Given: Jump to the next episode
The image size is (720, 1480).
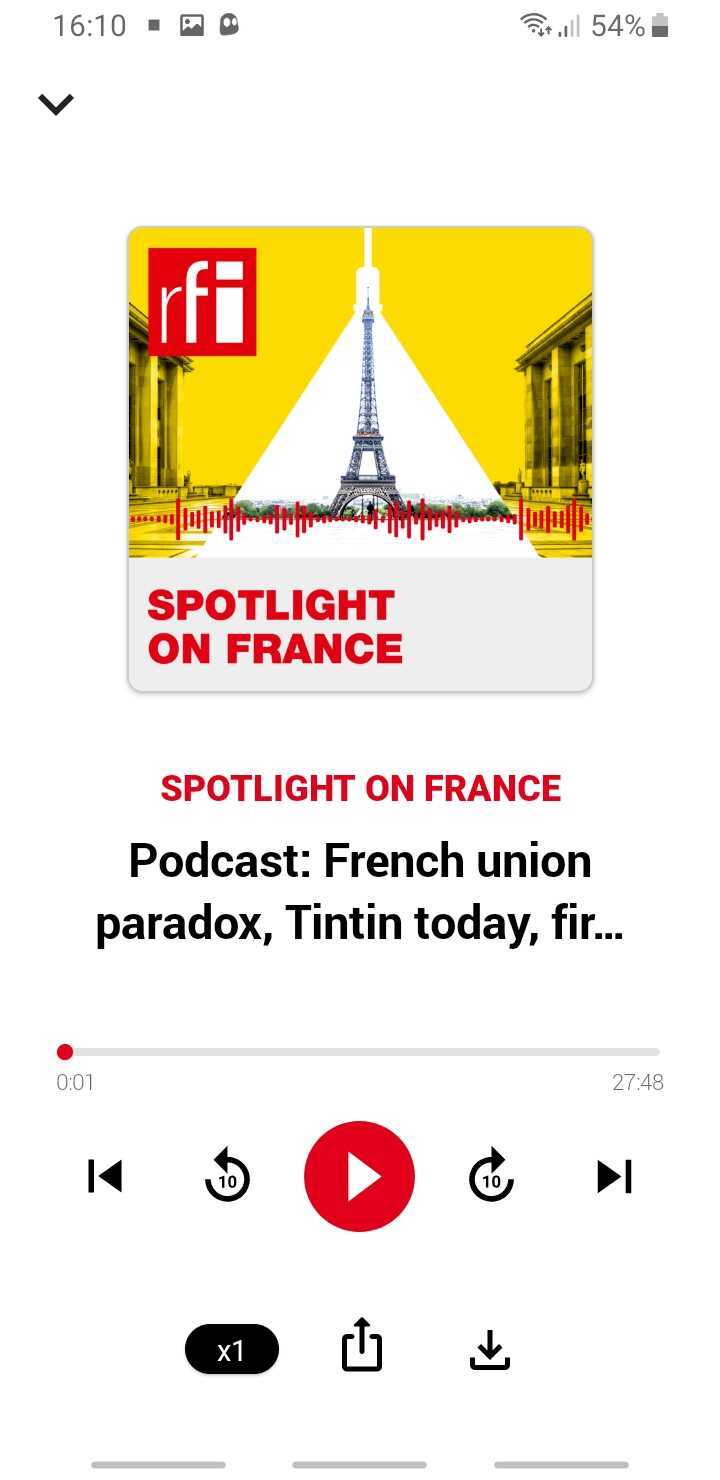Looking at the screenshot, I should (x=615, y=1176).
